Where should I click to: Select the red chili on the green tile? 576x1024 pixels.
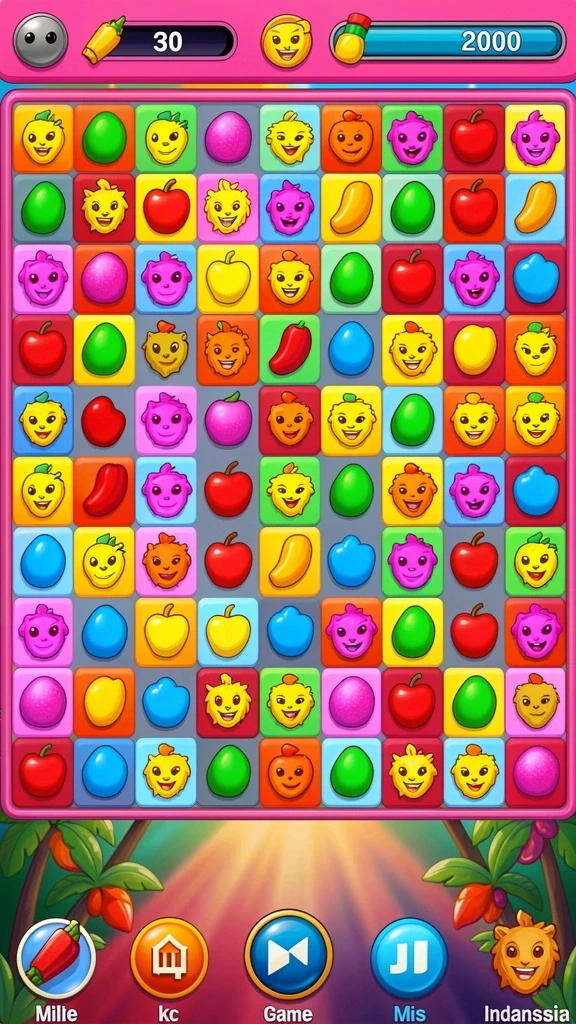click(289, 349)
